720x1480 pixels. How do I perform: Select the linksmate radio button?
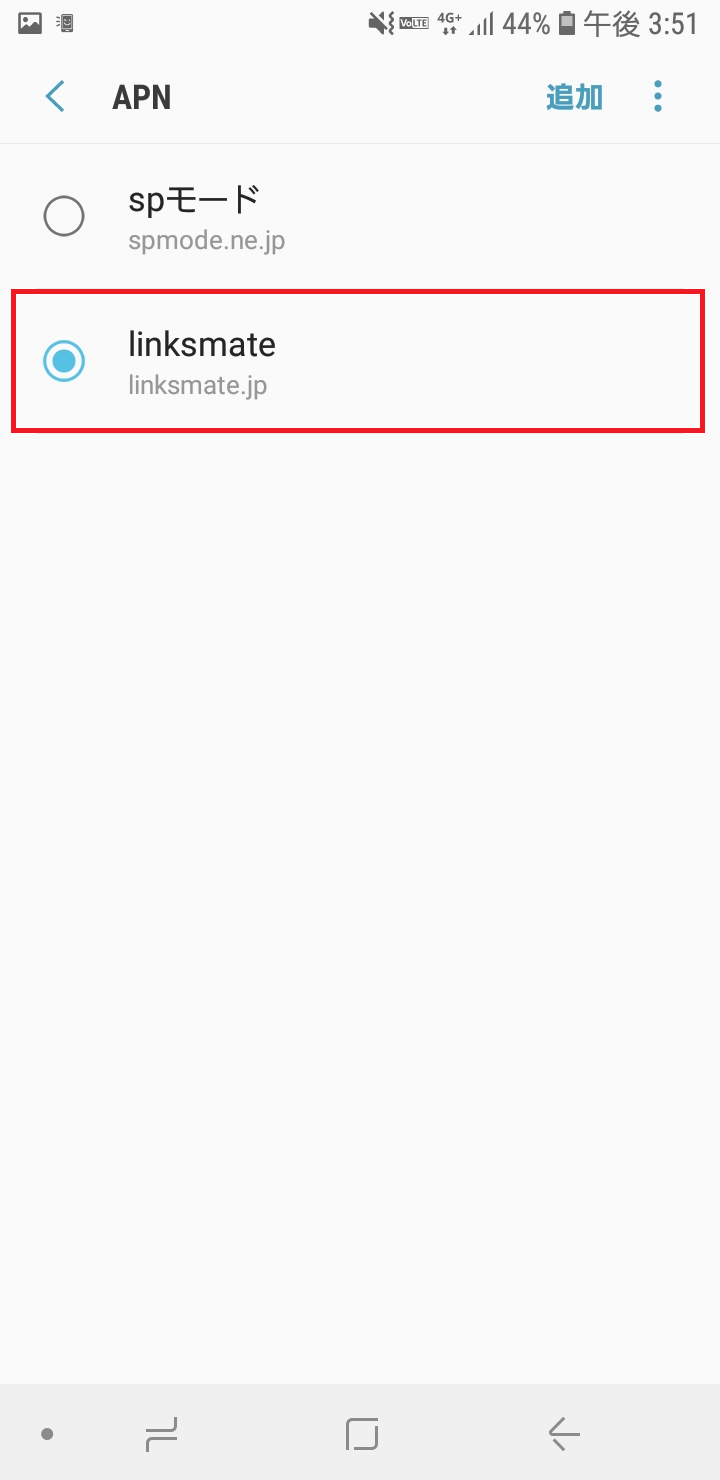tap(64, 361)
